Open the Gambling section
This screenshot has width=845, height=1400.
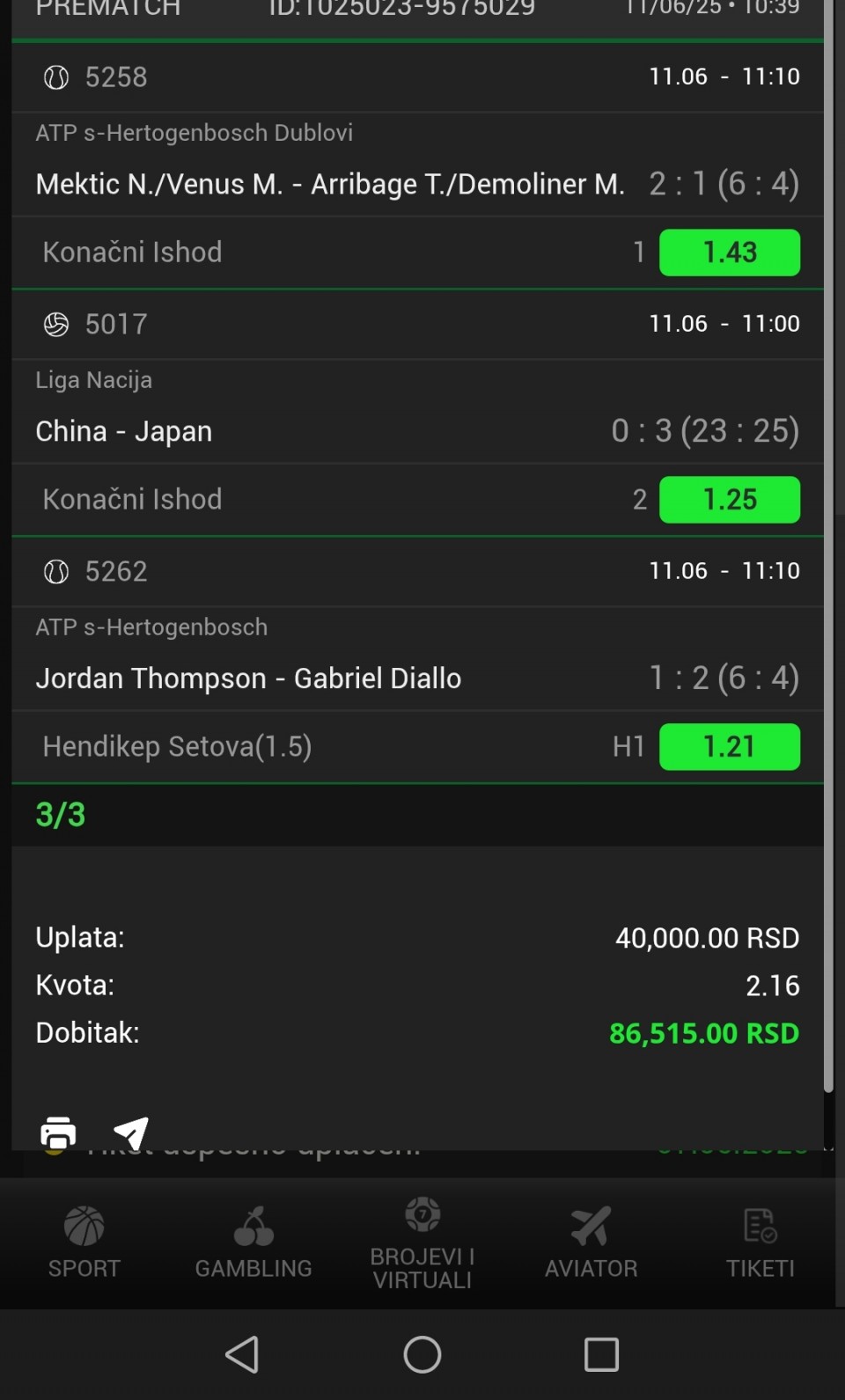pyautogui.click(x=253, y=1242)
